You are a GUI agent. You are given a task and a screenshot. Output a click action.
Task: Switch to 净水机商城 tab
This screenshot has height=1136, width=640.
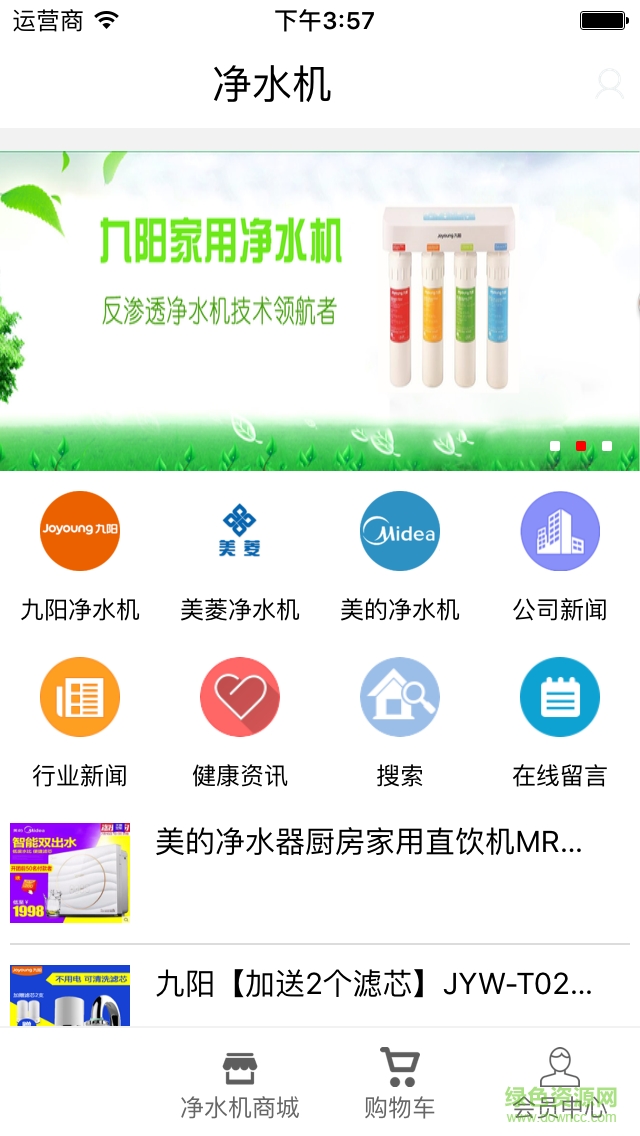point(239,1084)
